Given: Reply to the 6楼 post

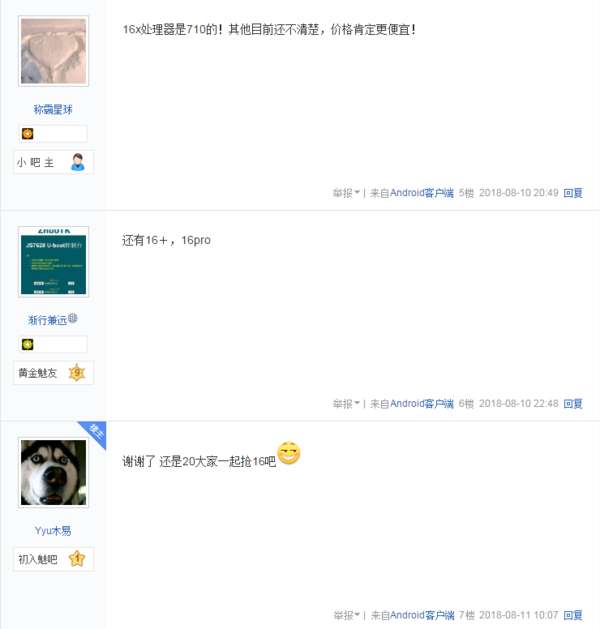Looking at the screenshot, I should pos(573,404).
